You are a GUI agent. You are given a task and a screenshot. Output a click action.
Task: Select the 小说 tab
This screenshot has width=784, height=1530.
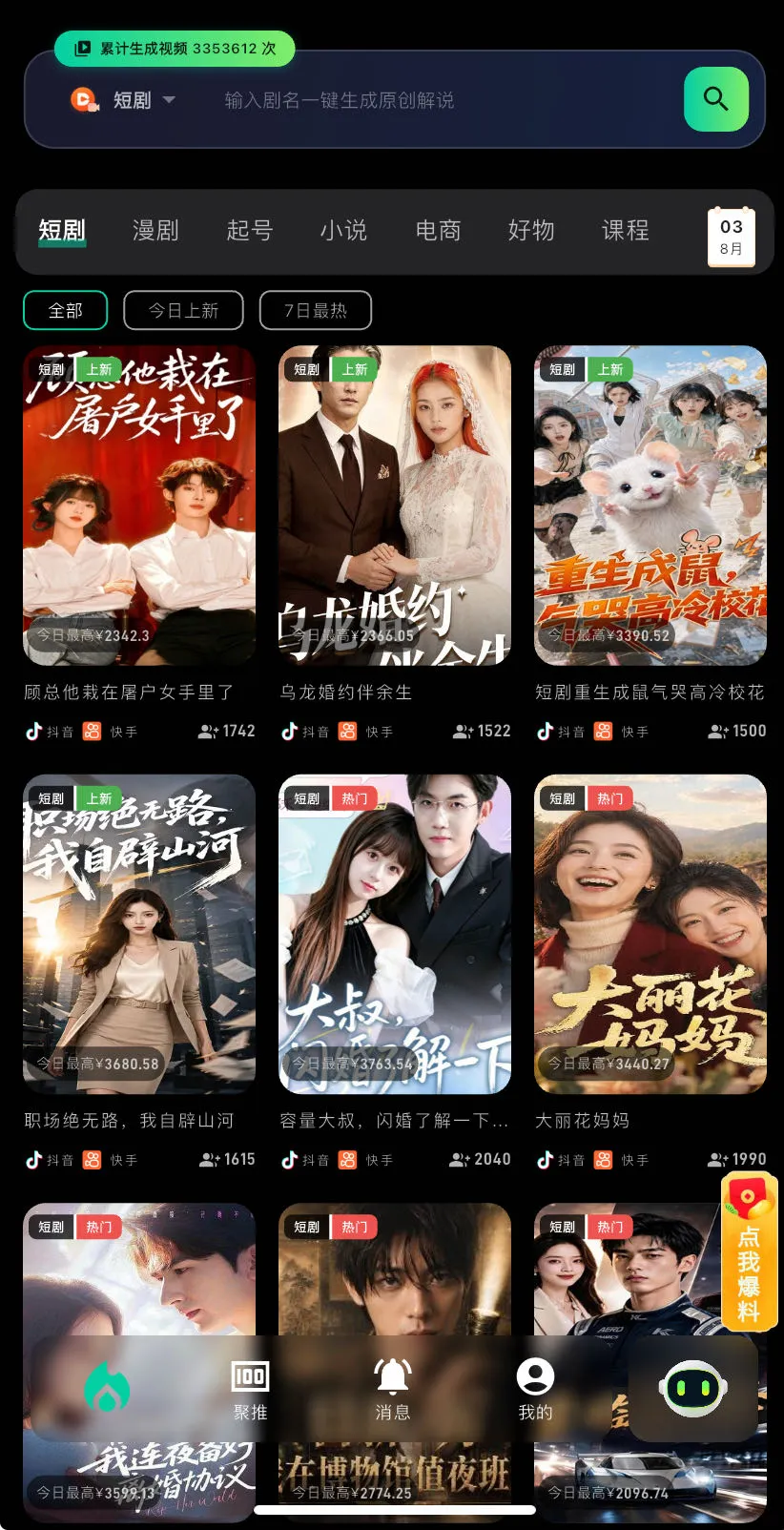pyautogui.click(x=343, y=230)
